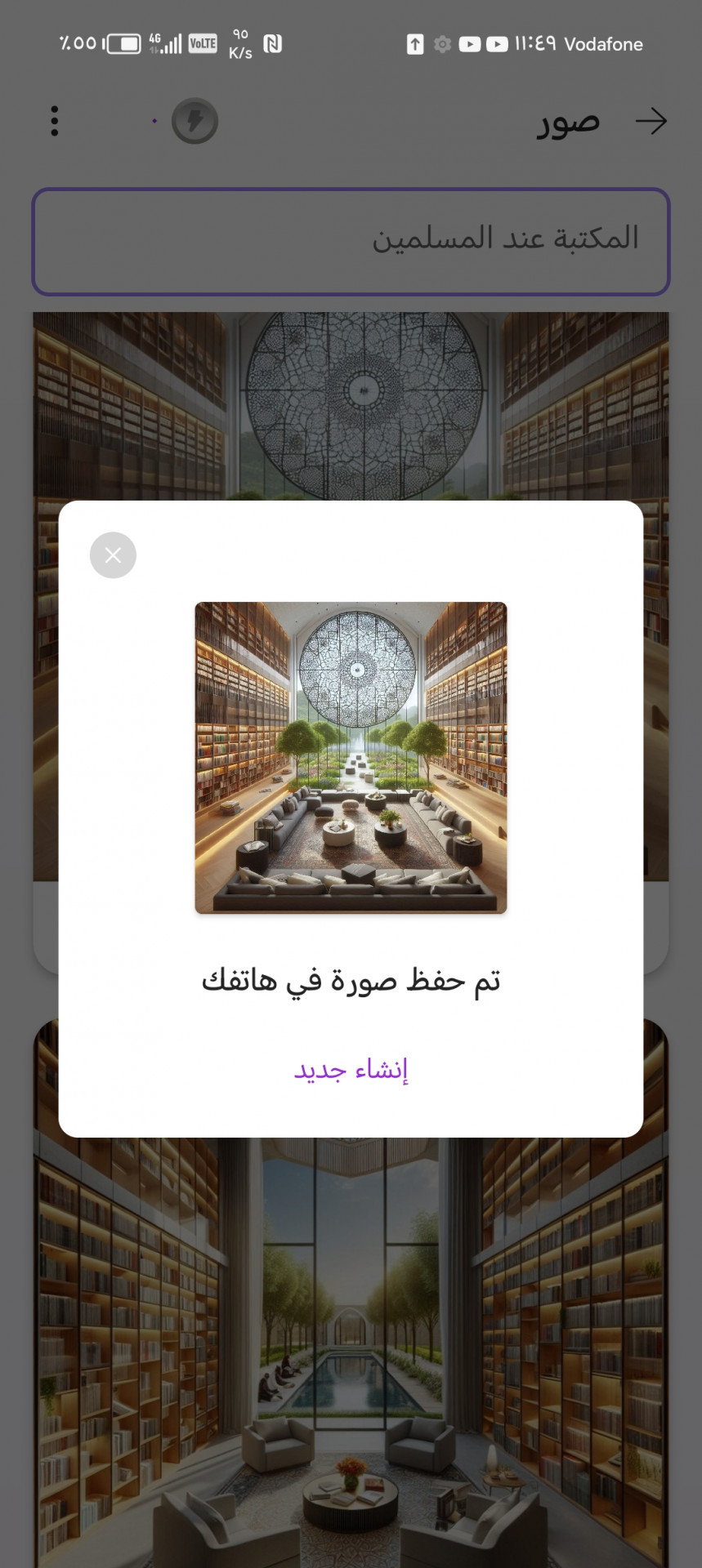Open the three-dot overflow menu
The height and width of the screenshot is (1568, 702).
[55, 122]
